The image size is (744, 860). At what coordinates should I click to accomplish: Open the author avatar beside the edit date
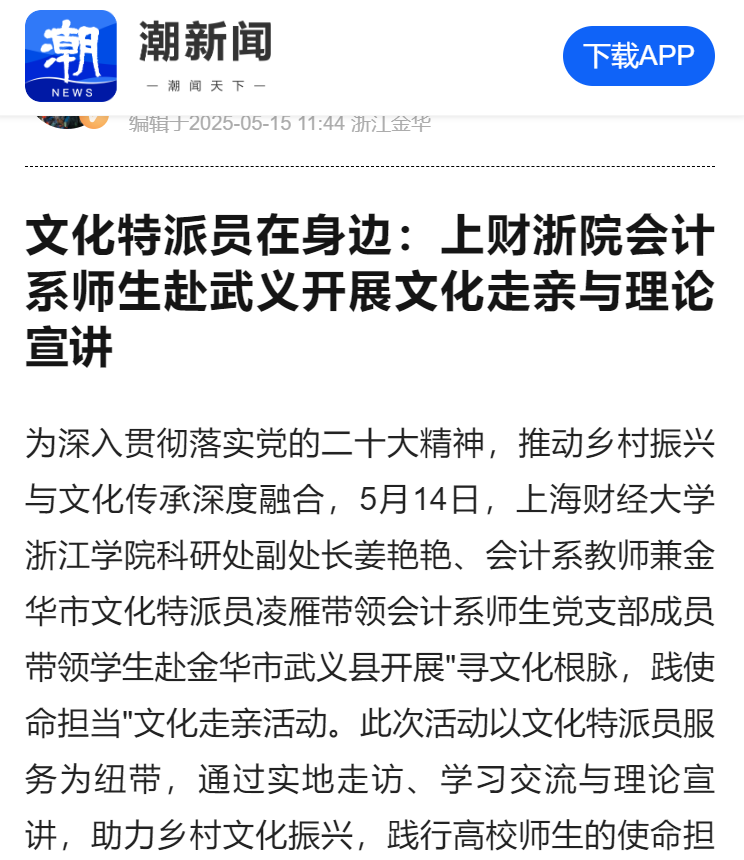coord(66,119)
